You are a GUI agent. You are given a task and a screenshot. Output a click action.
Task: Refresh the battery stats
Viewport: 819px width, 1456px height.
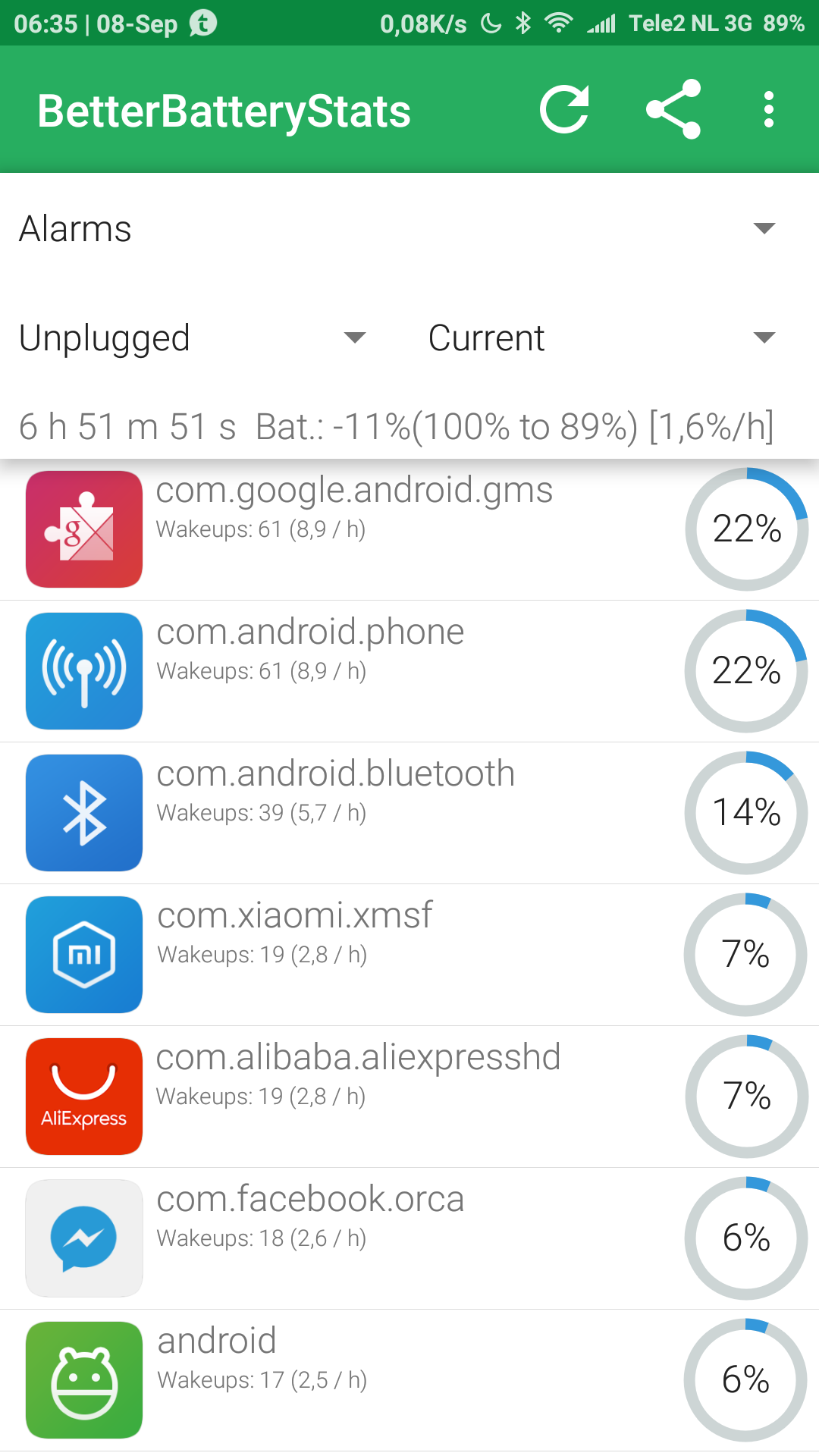(x=564, y=110)
